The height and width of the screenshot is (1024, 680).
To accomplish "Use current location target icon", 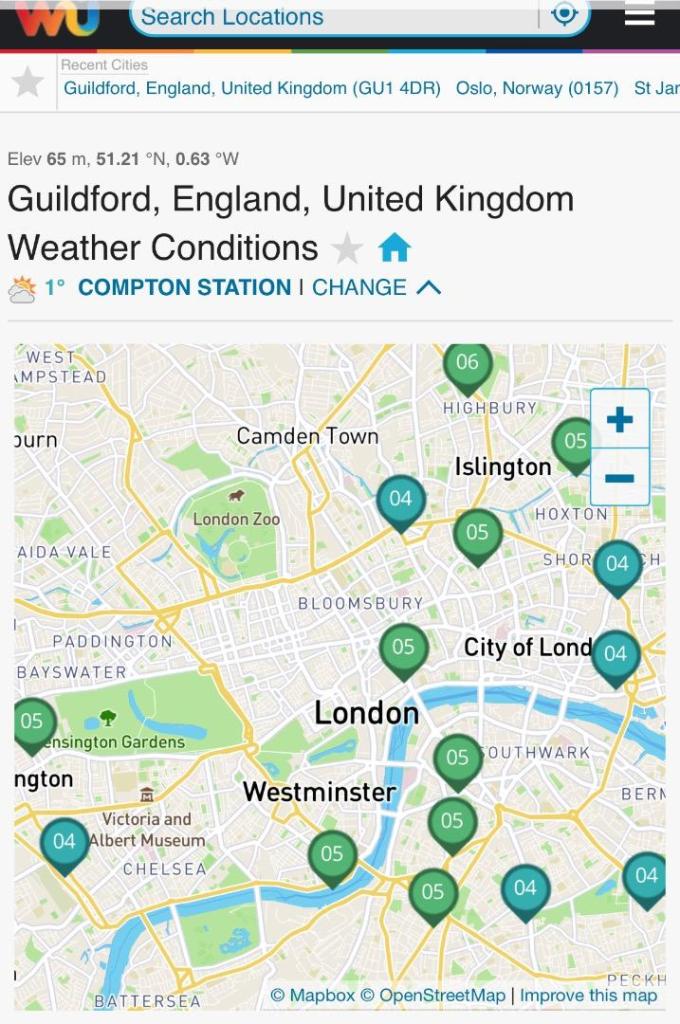I will [x=565, y=14].
